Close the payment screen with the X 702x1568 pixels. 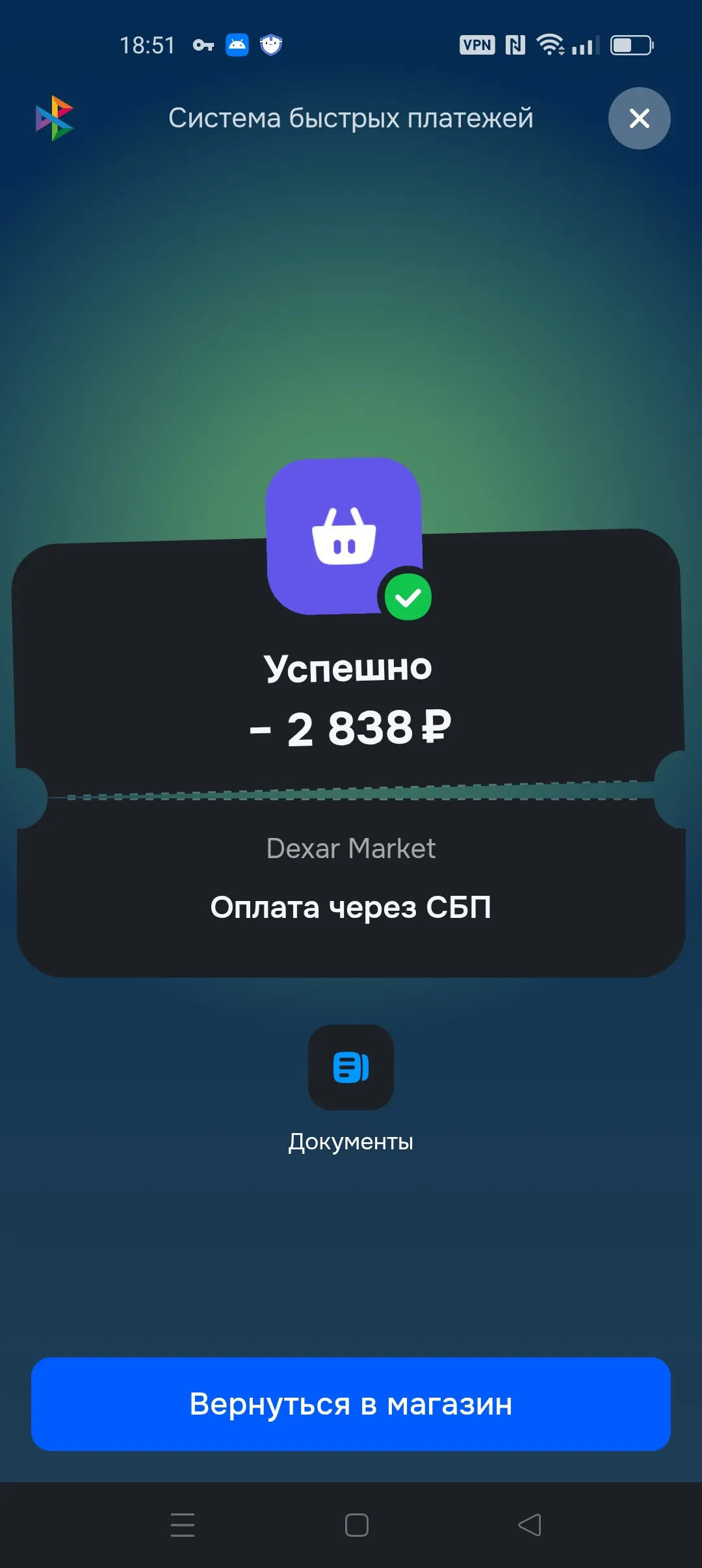coord(639,118)
